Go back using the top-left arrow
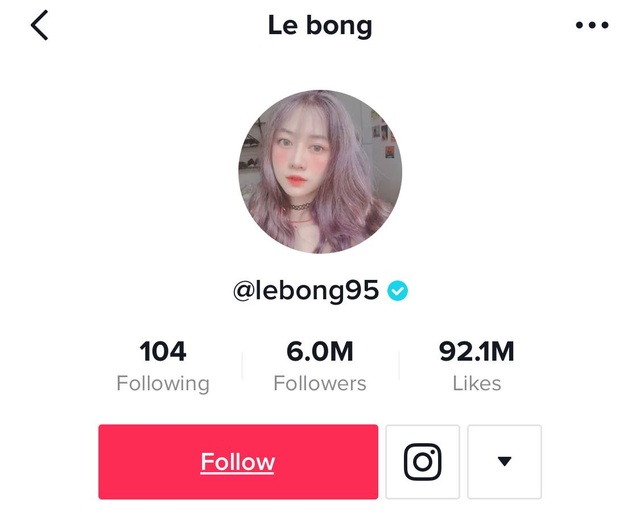Image resolution: width=640 pixels, height=520 pixels. tap(40, 26)
